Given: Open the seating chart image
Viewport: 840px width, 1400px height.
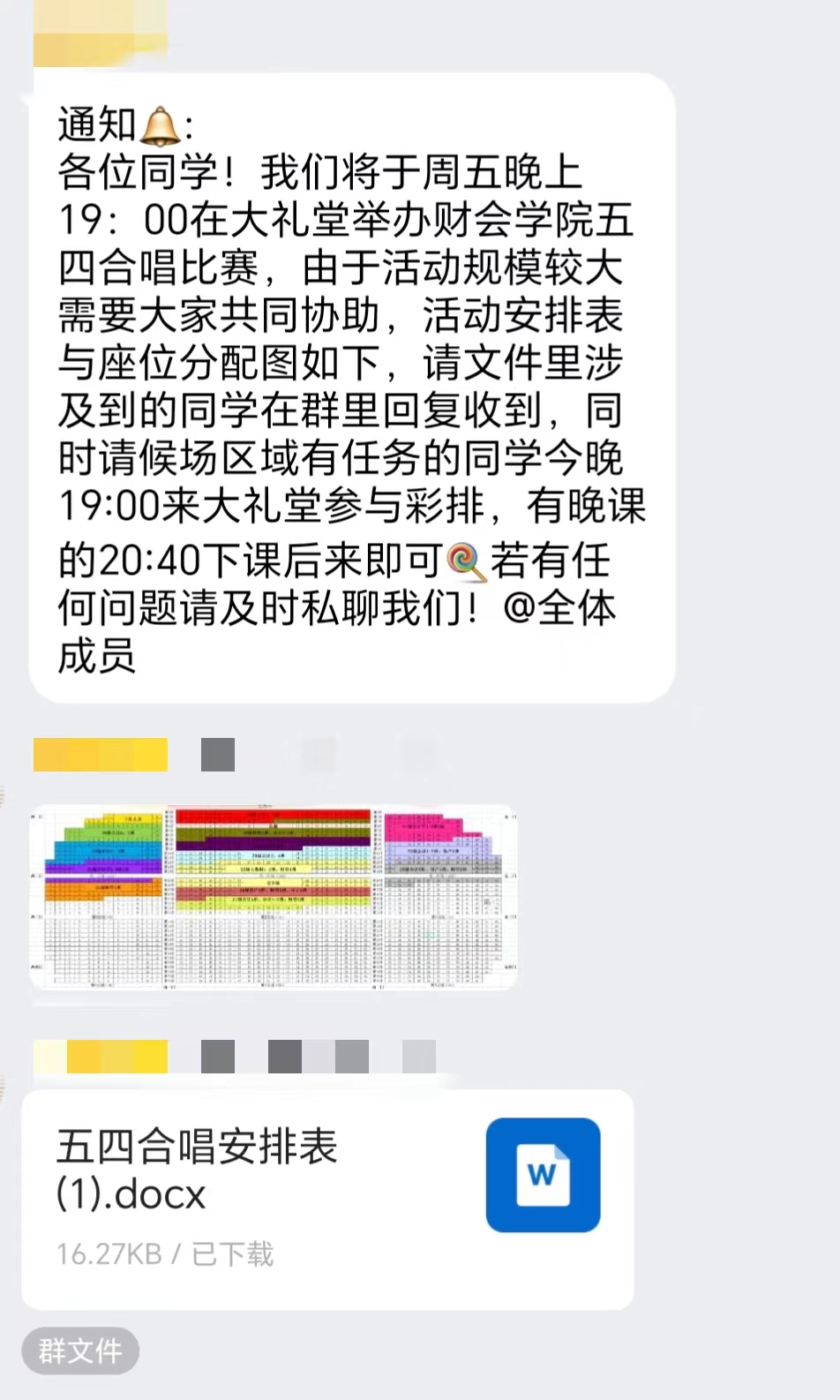Looking at the screenshot, I should tap(274, 896).
